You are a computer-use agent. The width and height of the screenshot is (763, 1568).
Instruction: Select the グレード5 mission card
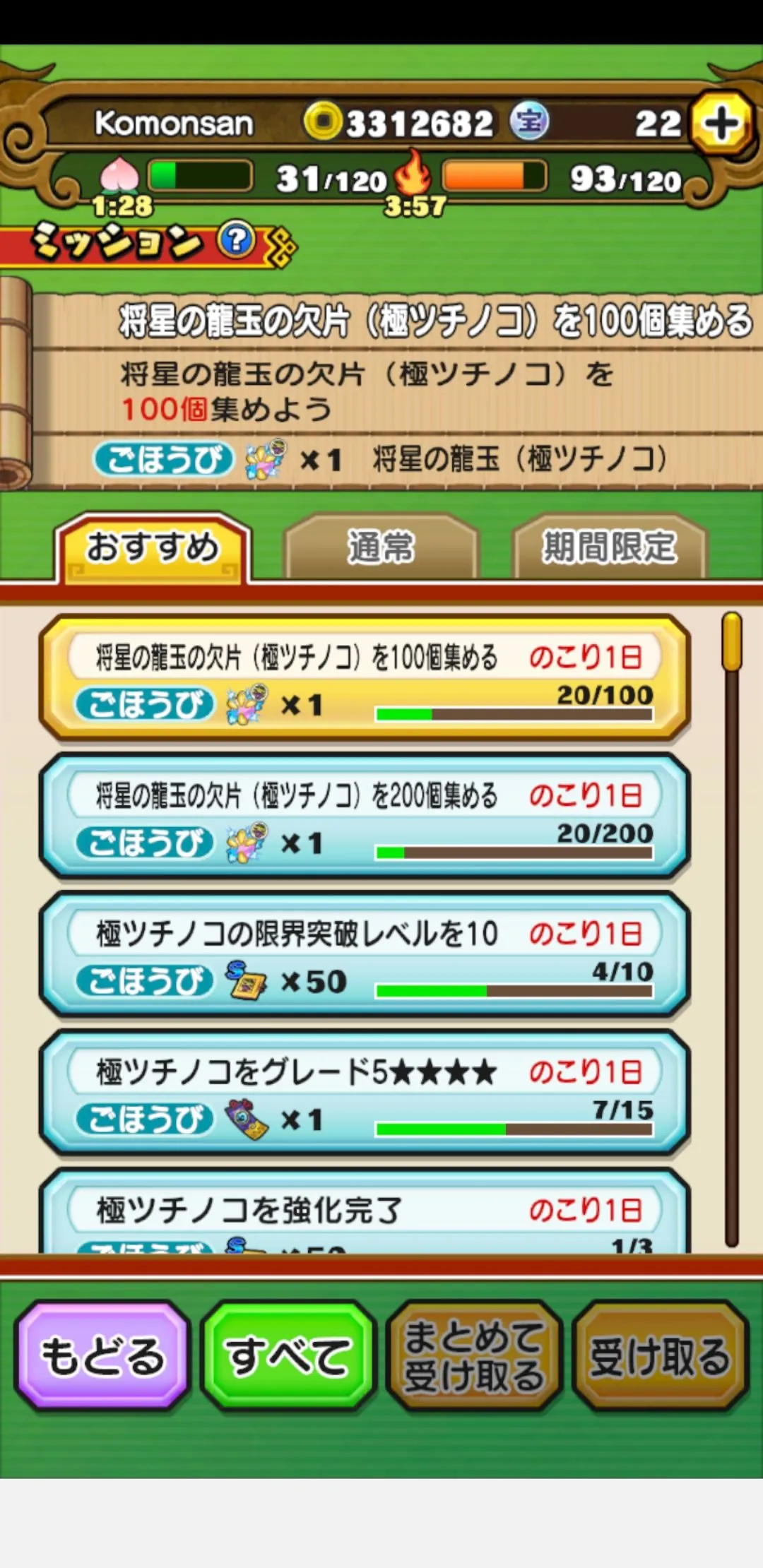tap(365, 1093)
